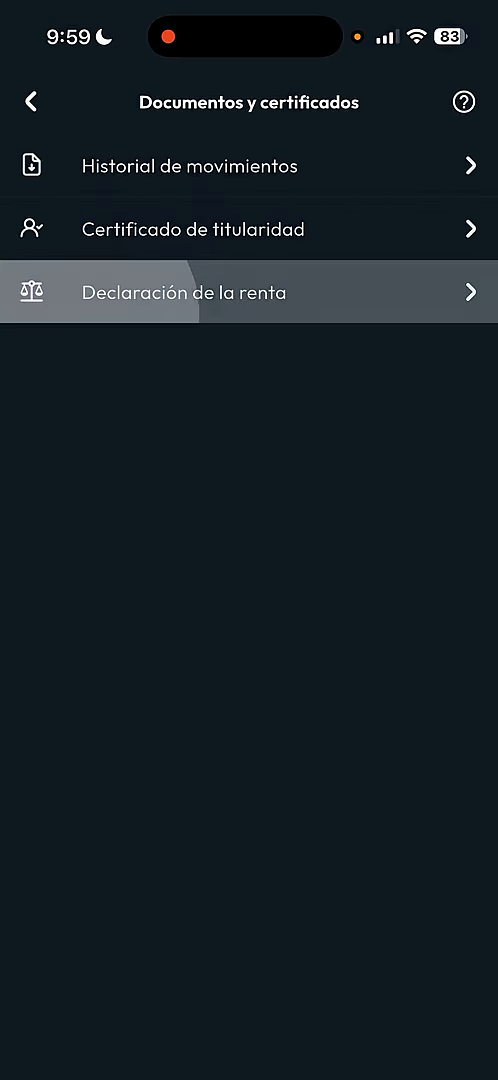The height and width of the screenshot is (1080, 498).
Task: Select Certificado de titularidad
Action: pos(249,229)
